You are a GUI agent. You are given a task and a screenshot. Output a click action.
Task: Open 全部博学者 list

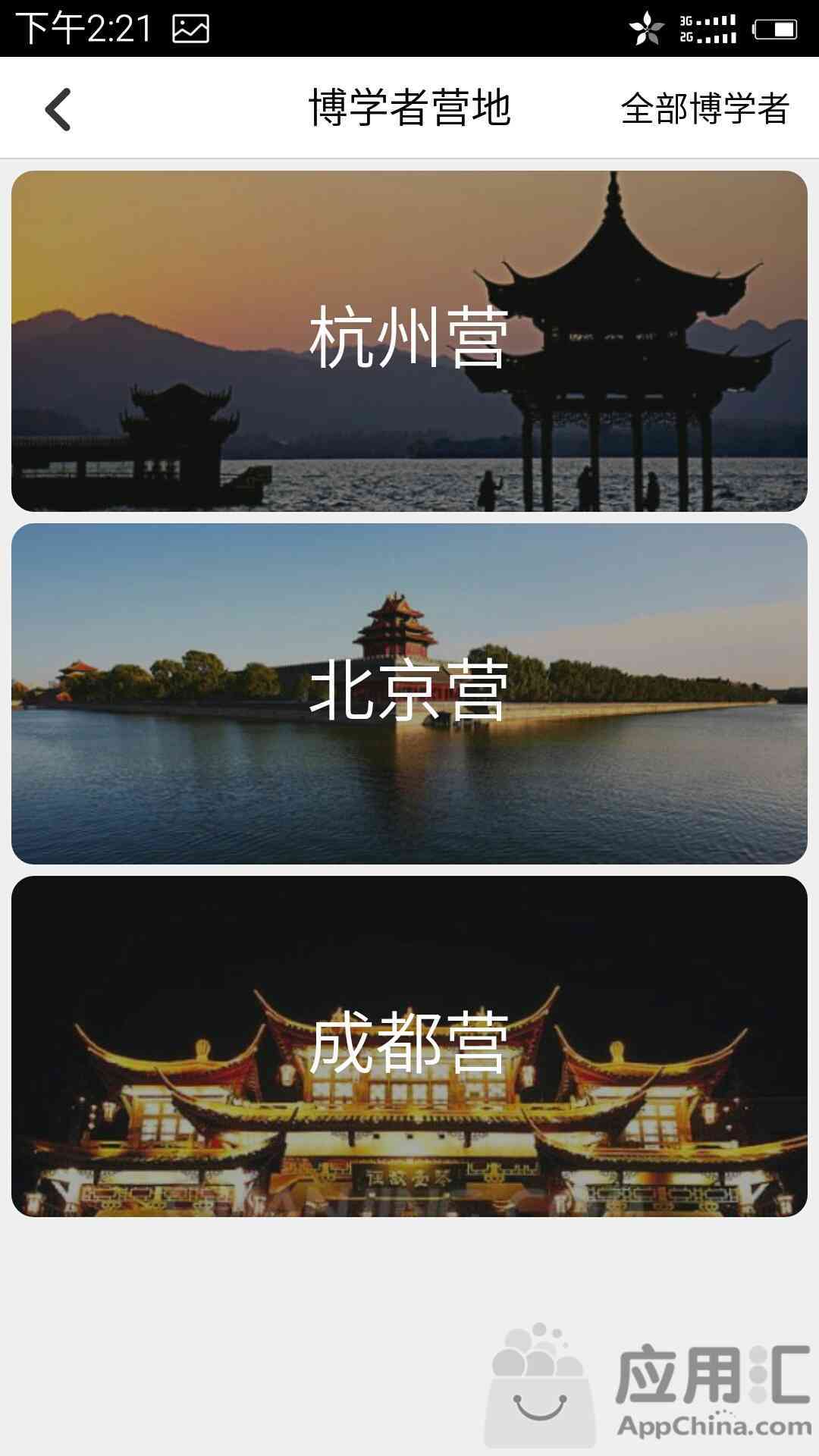pyautogui.click(x=705, y=108)
